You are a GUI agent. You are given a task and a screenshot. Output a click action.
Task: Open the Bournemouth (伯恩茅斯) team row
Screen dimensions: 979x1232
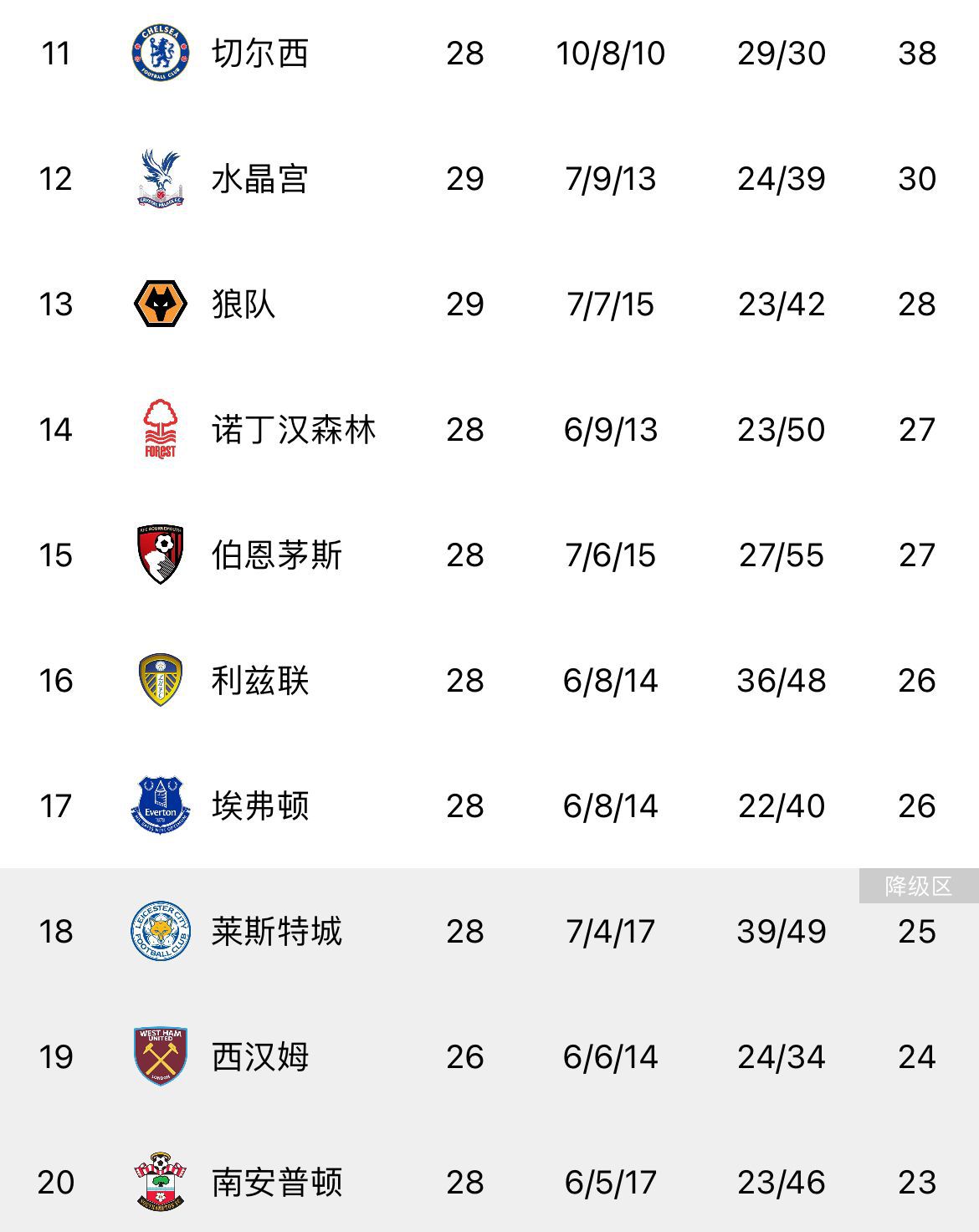pos(276,555)
